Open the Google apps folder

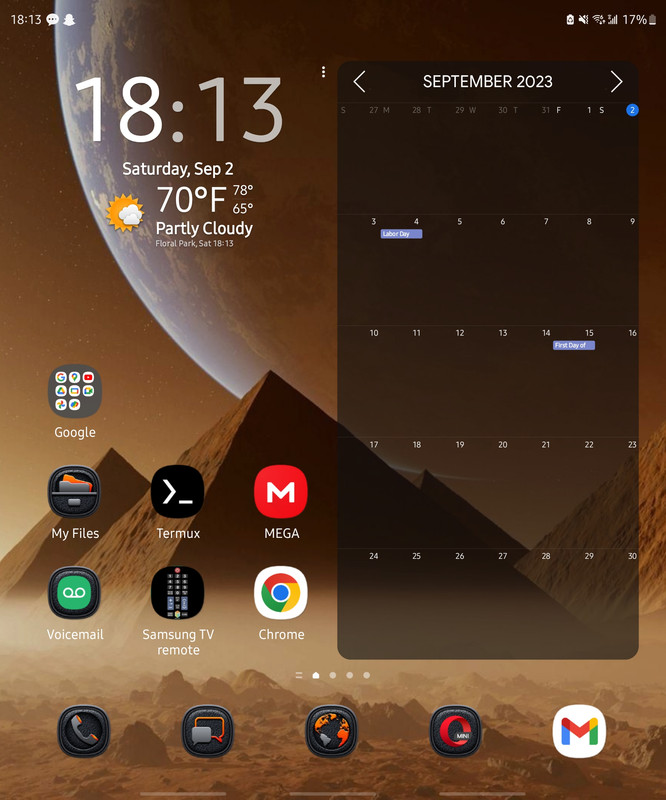(75, 391)
